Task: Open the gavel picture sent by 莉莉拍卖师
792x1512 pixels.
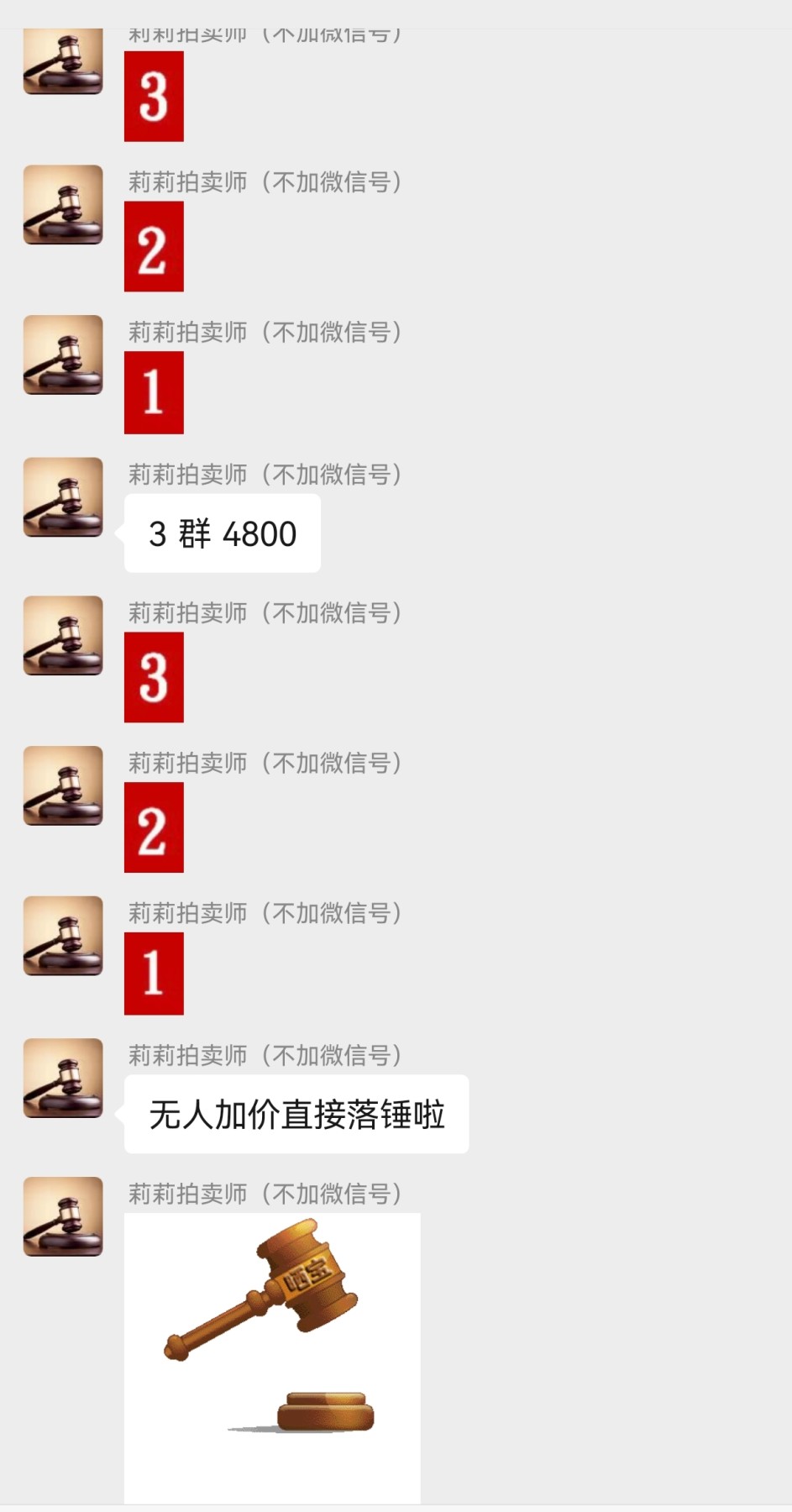Action: coord(272,1357)
